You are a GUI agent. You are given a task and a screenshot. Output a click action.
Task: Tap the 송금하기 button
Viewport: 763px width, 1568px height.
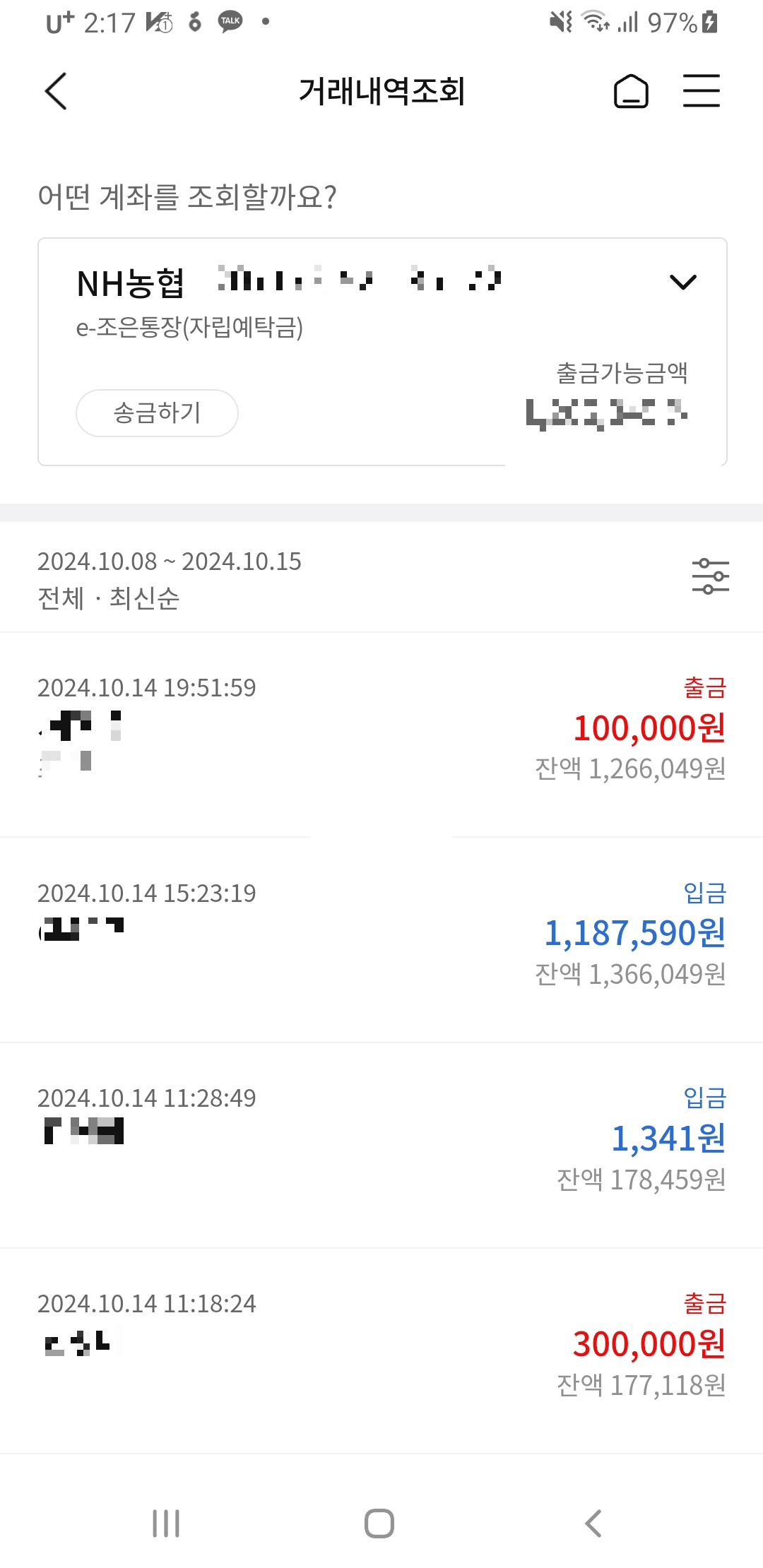tap(157, 413)
